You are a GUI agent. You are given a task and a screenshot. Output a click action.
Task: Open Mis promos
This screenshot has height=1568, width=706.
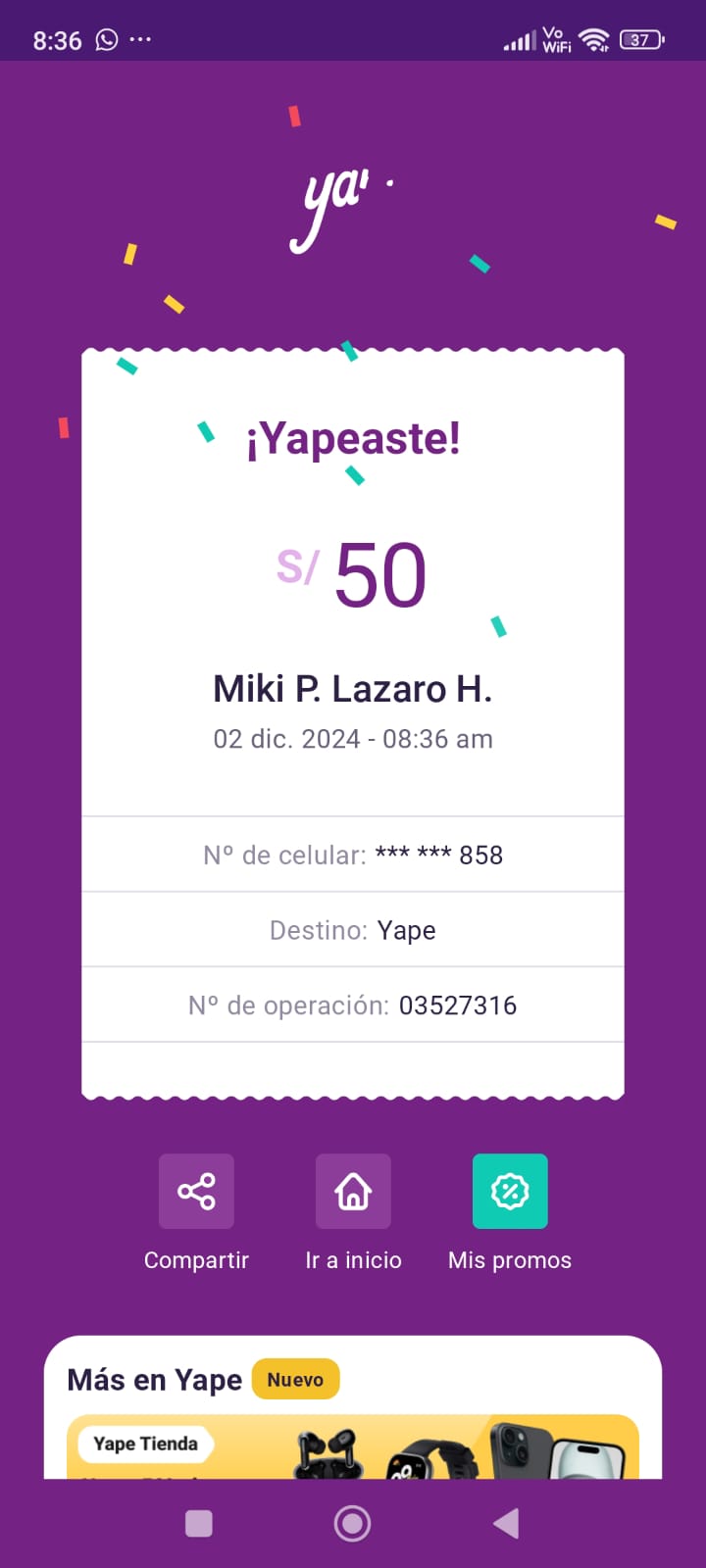tap(510, 1191)
